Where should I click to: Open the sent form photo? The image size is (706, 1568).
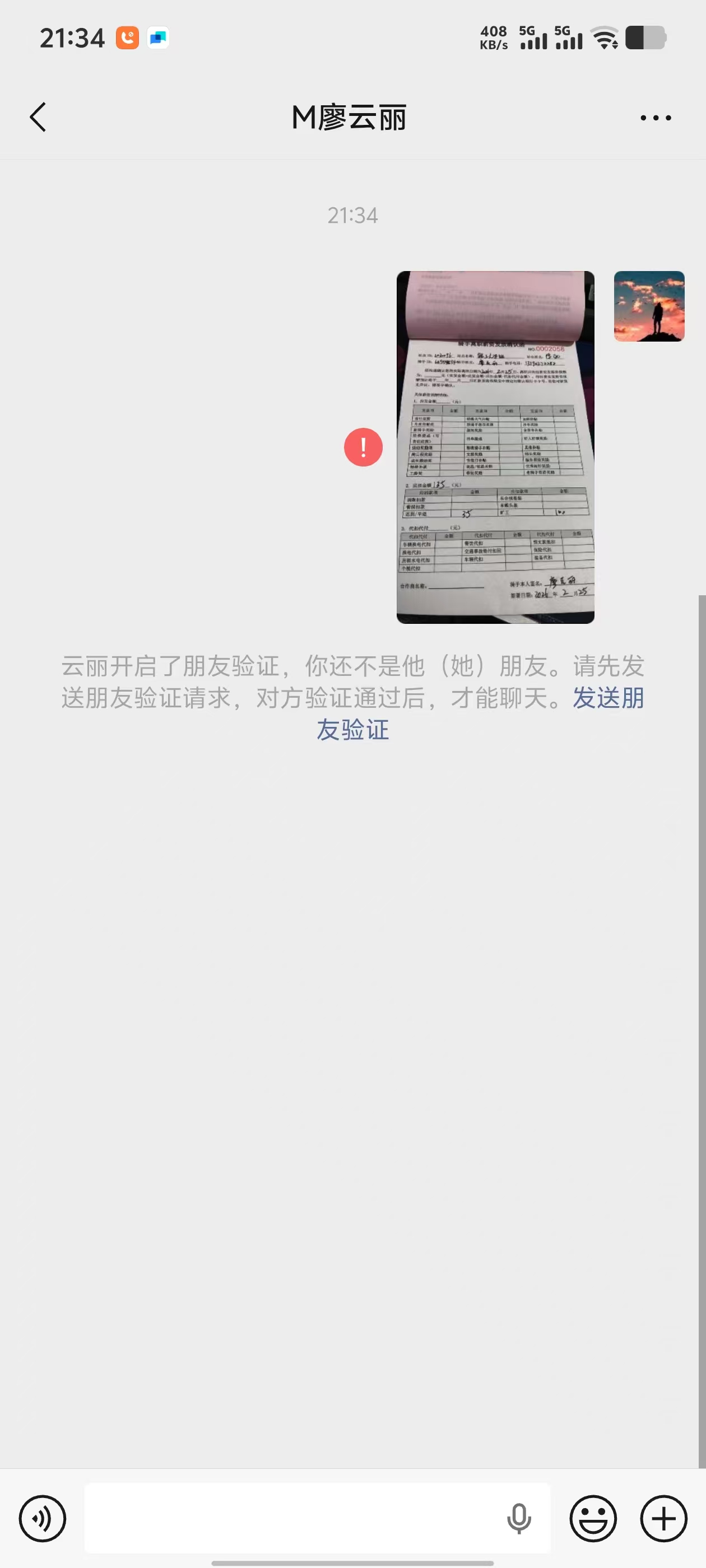pos(495,447)
